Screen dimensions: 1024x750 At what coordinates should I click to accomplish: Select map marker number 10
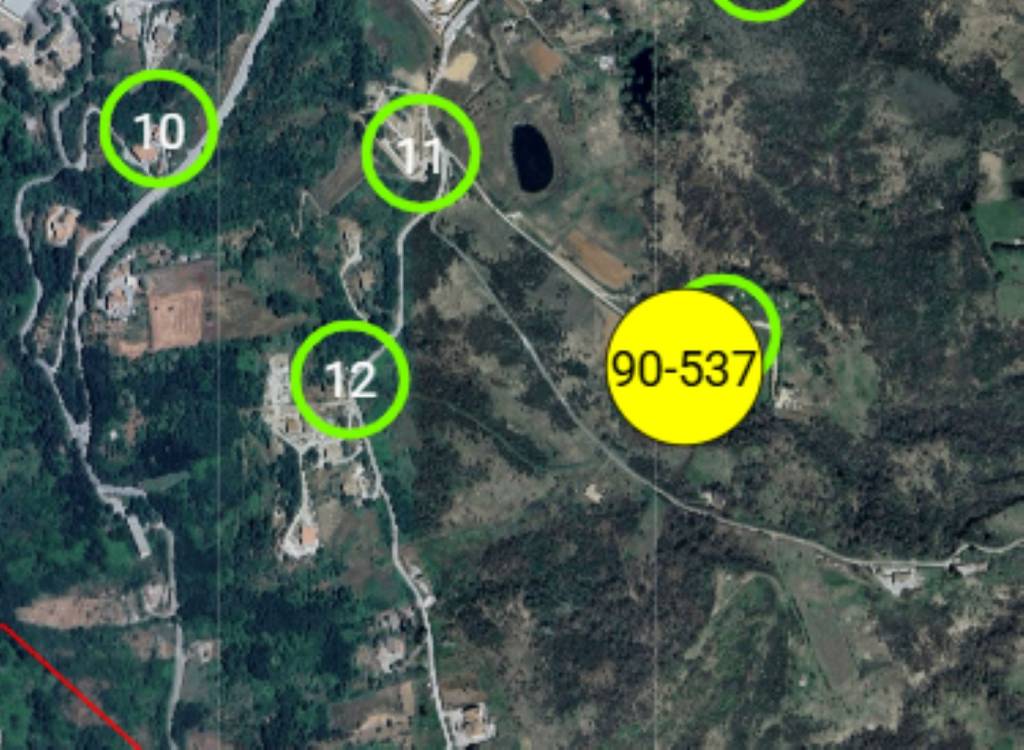pyautogui.click(x=159, y=129)
